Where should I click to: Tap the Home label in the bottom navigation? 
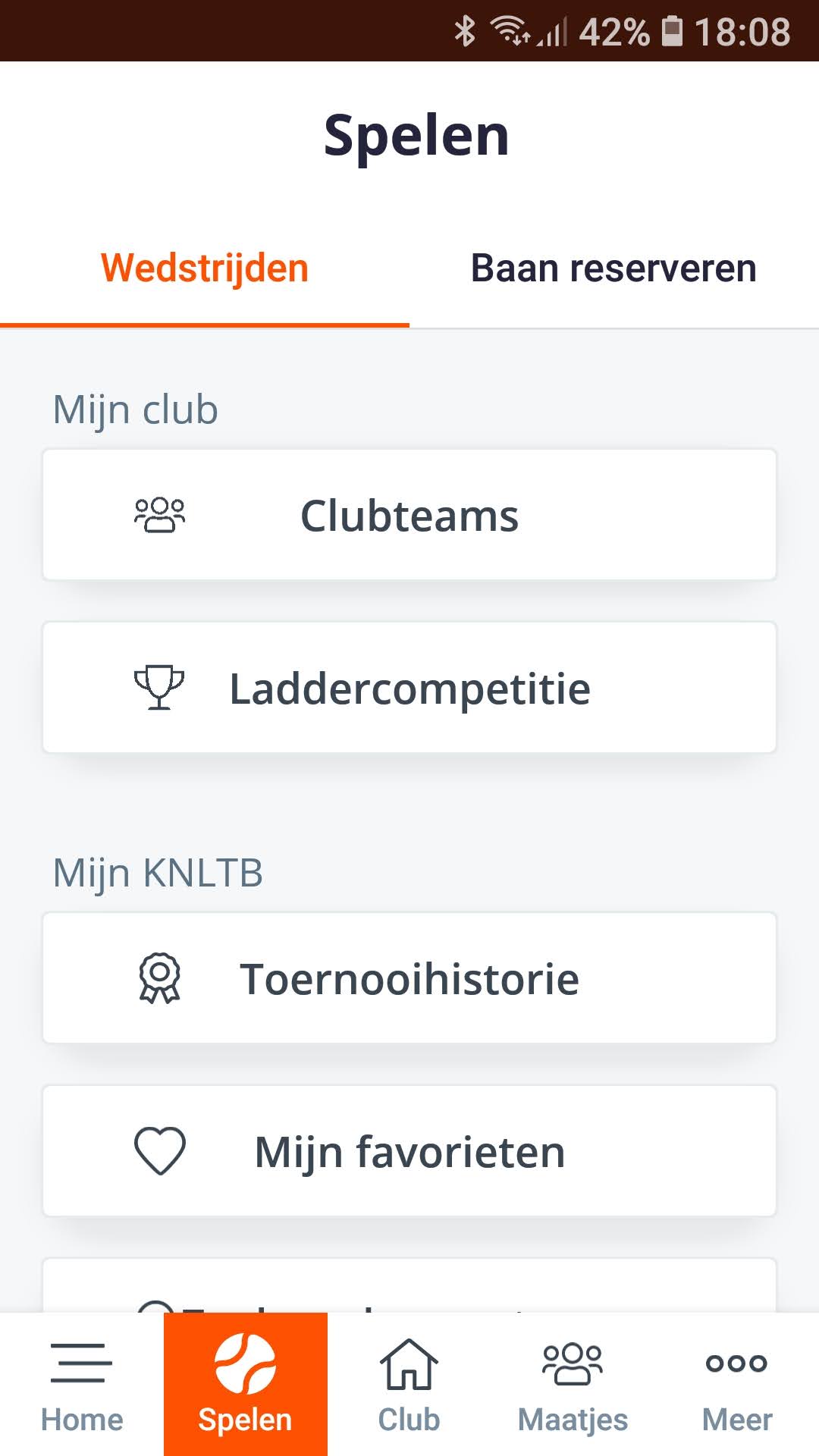pyautogui.click(x=81, y=1418)
